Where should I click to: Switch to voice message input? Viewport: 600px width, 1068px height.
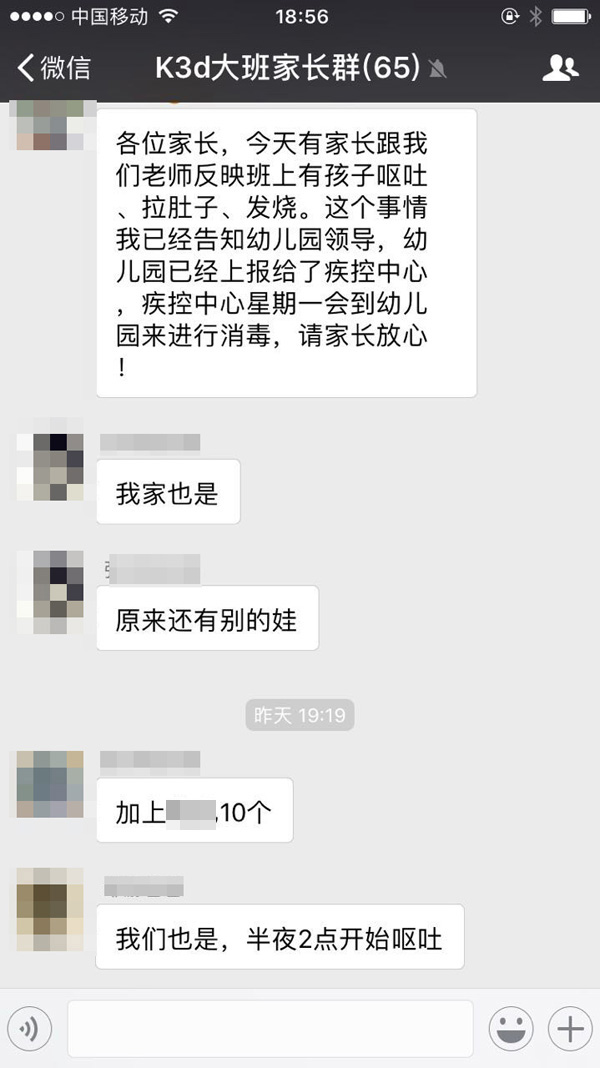click(29, 1028)
